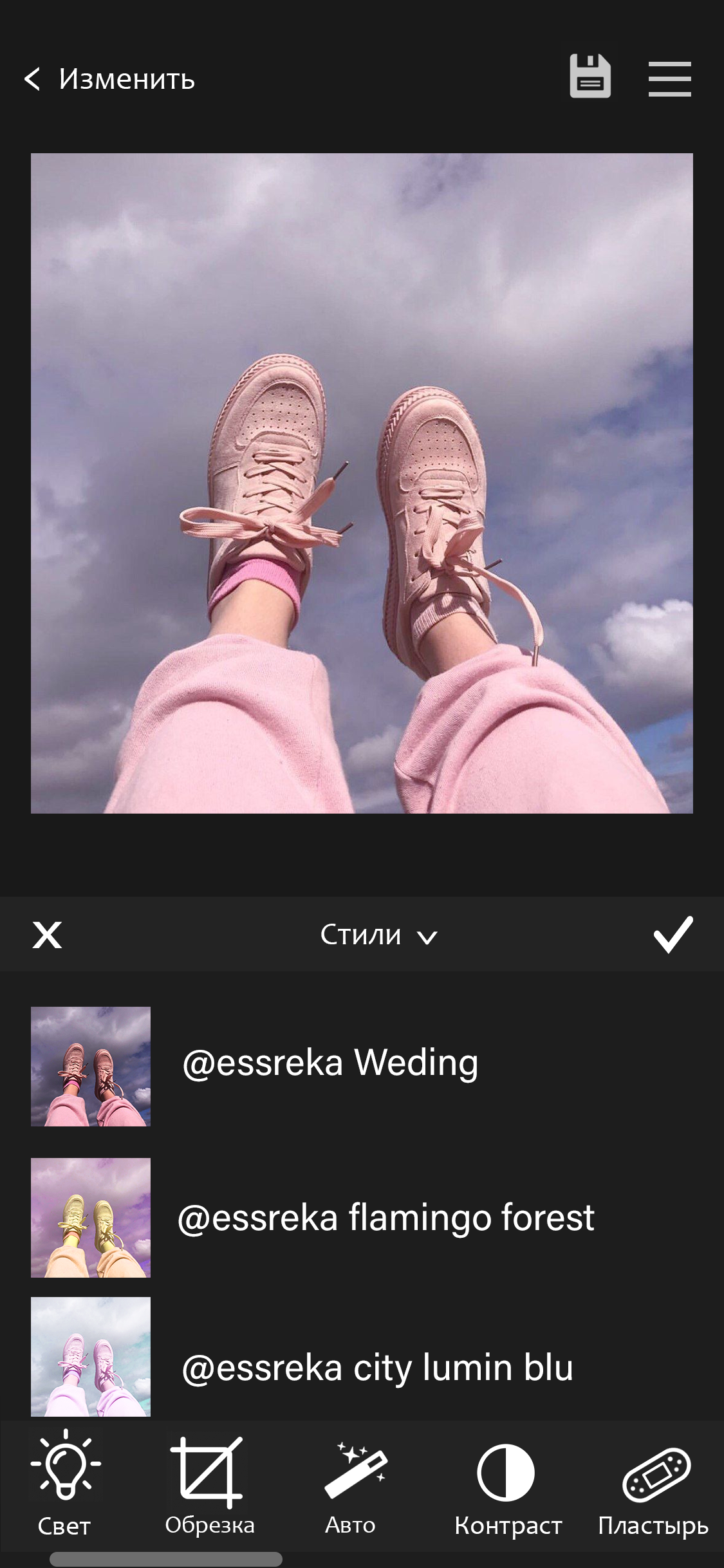Expand the Стили dropdown
724x1568 pixels.
coord(378,935)
